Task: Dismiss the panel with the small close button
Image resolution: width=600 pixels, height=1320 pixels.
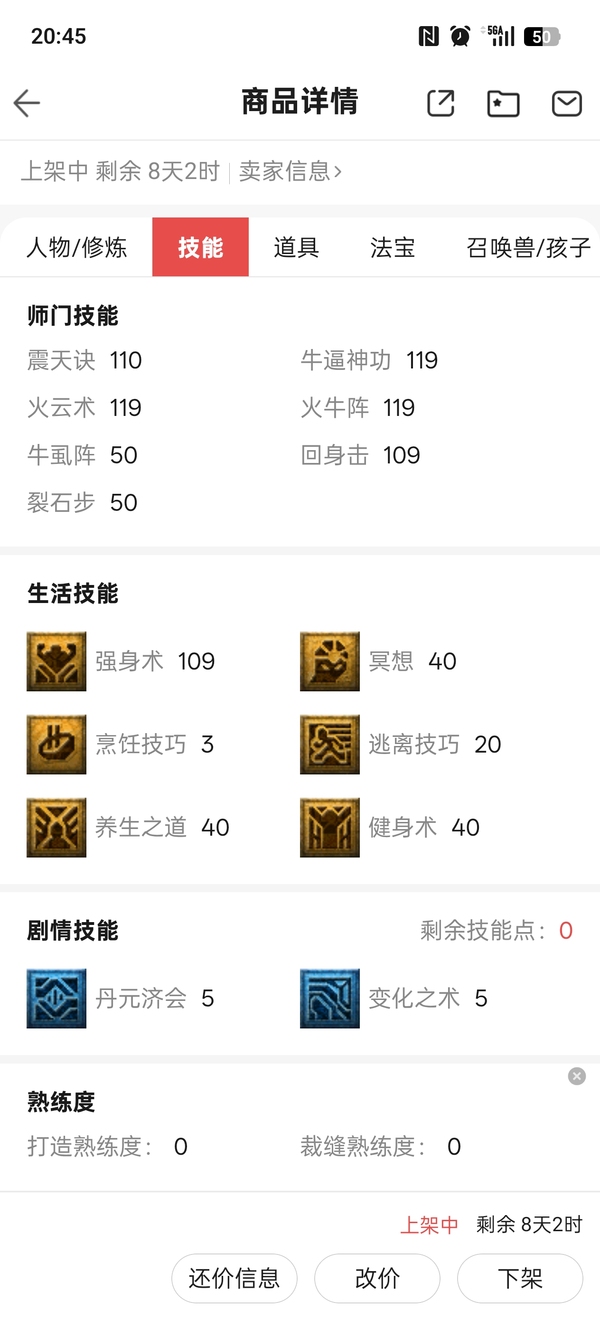Action: pyautogui.click(x=577, y=1076)
